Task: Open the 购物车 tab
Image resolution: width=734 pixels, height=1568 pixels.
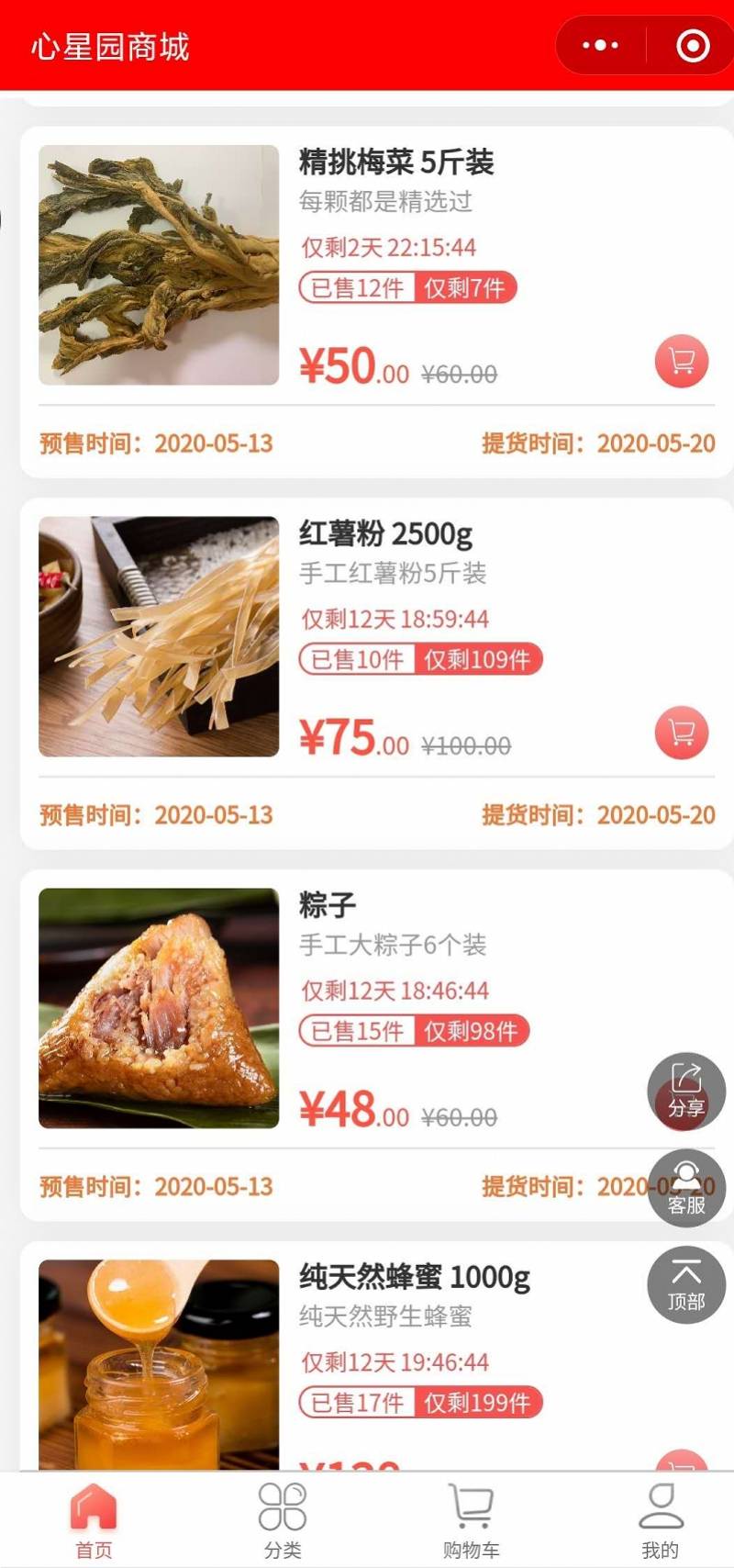Action: pos(472,1520)
